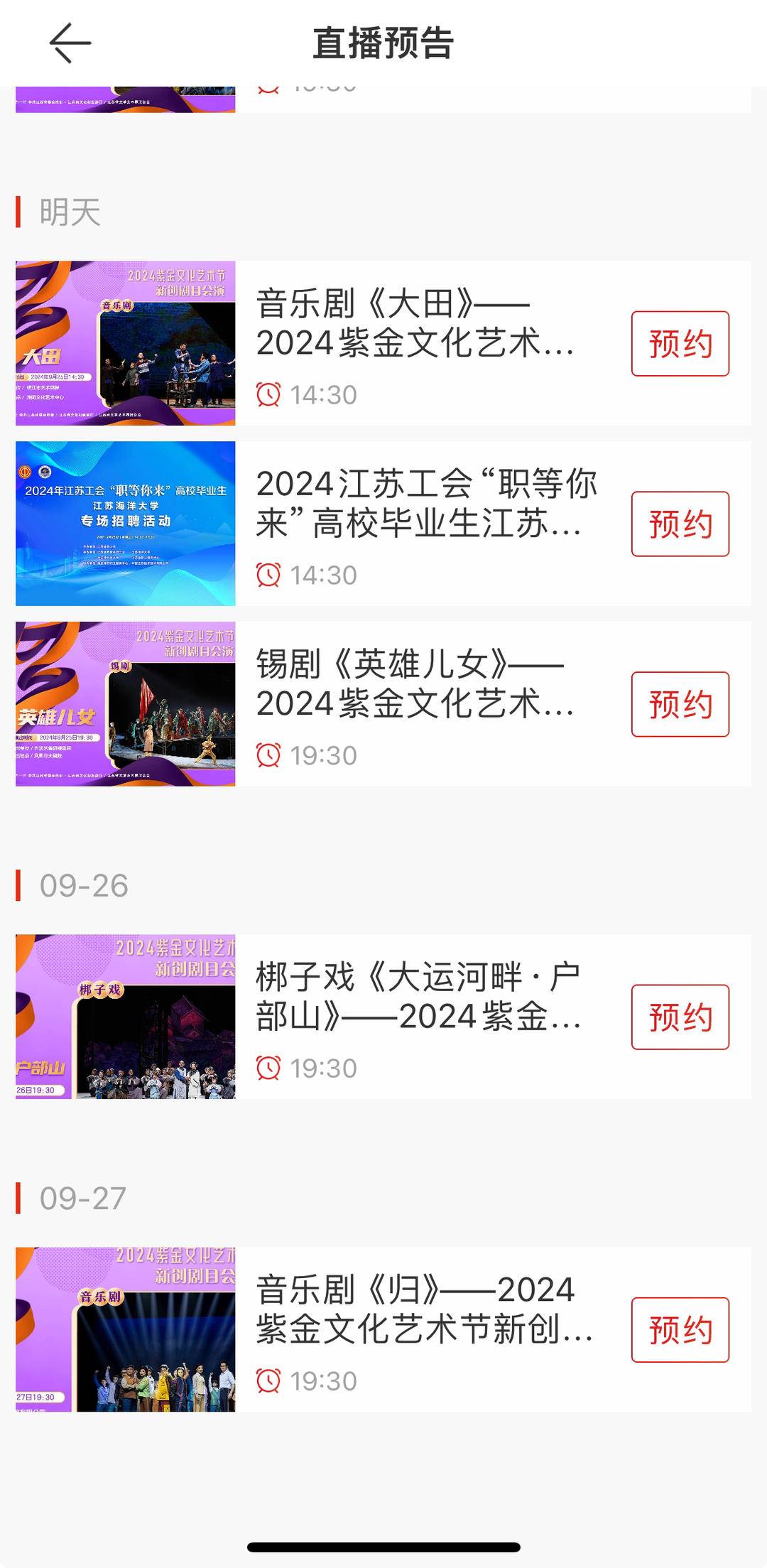View the 锡剧《英雄儿女》 poster tile
This screenshot has height=1568, width=767.
point(126,705)
